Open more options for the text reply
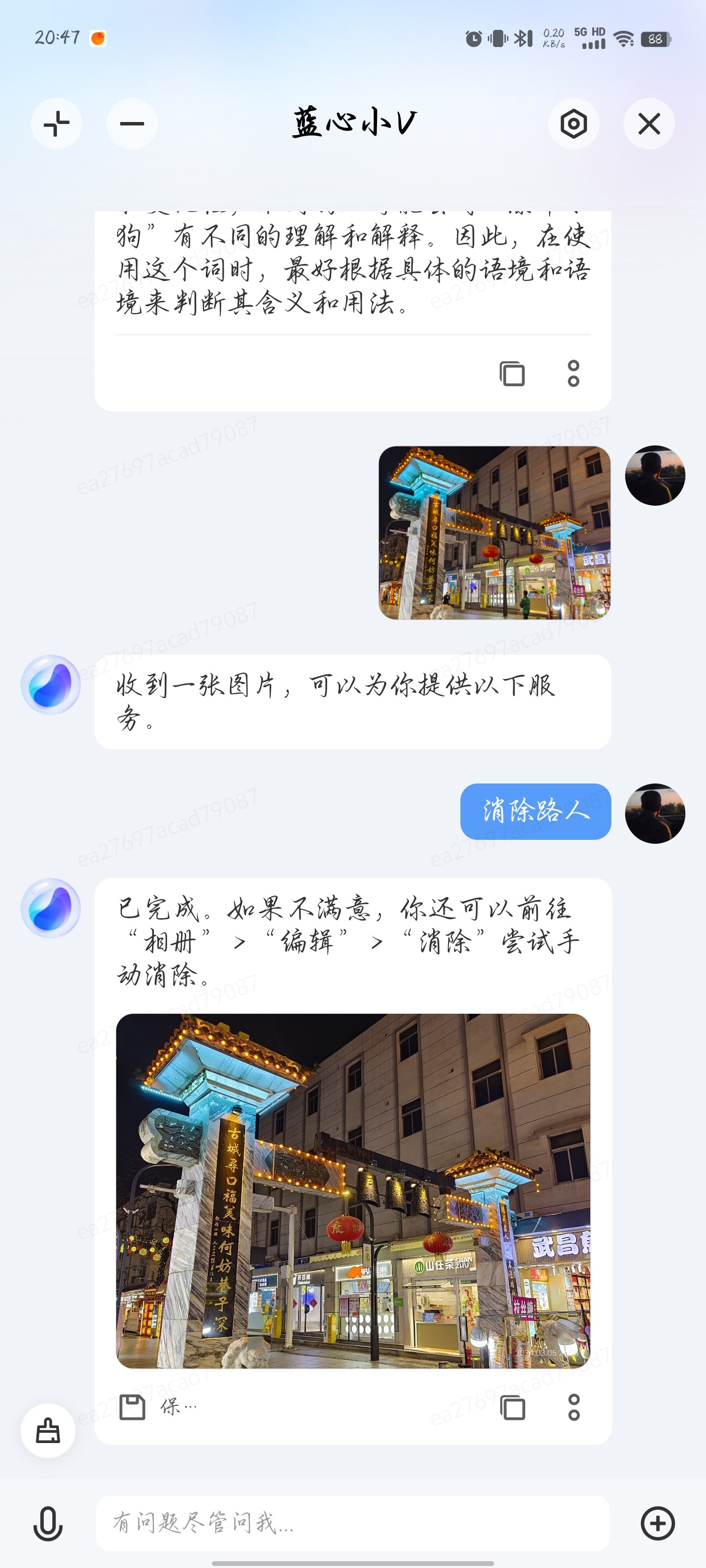The height and width of the screenshot is (1568, 706). [x=573, y=374]
